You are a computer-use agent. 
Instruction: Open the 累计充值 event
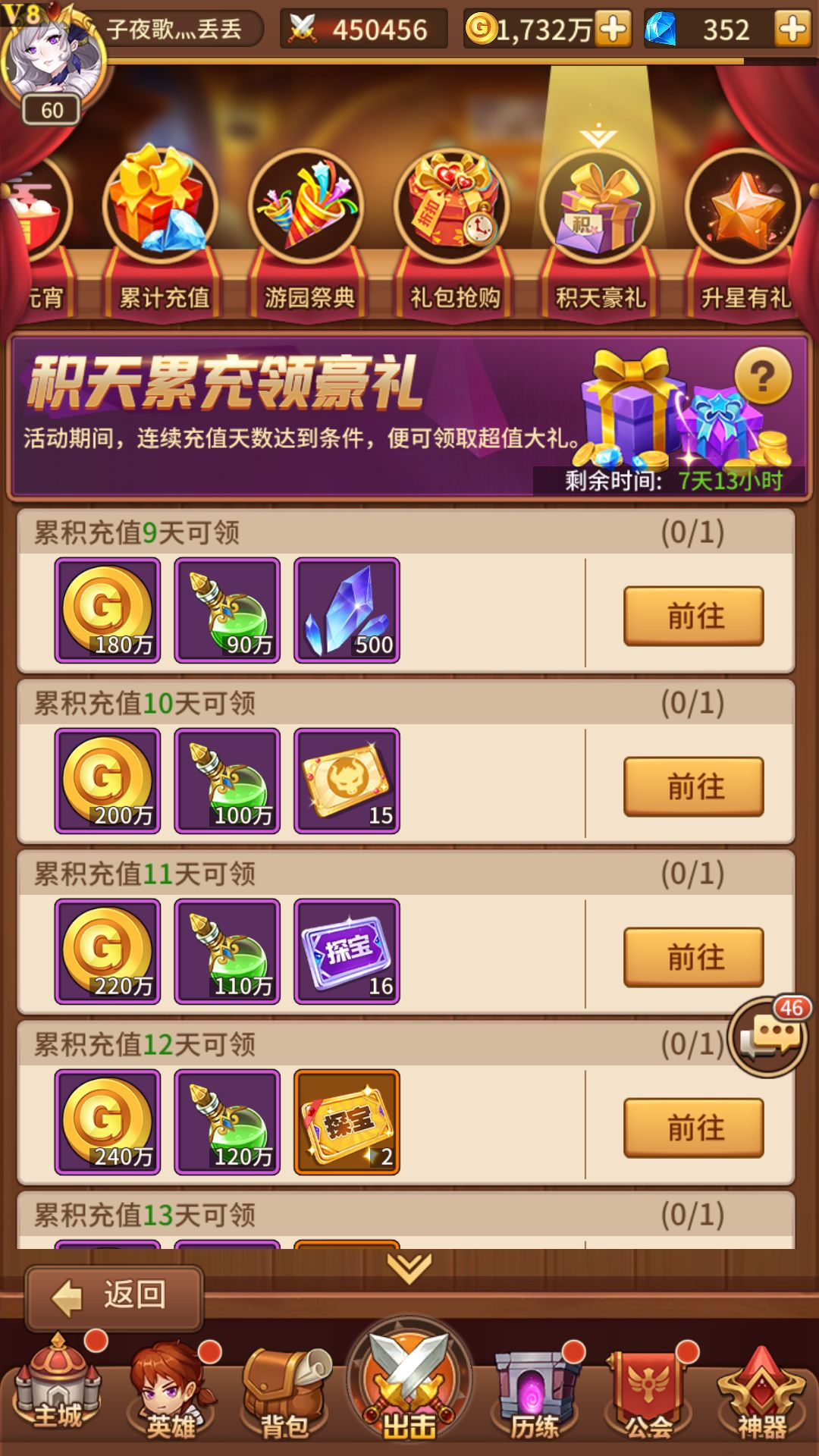click(161, 227)
